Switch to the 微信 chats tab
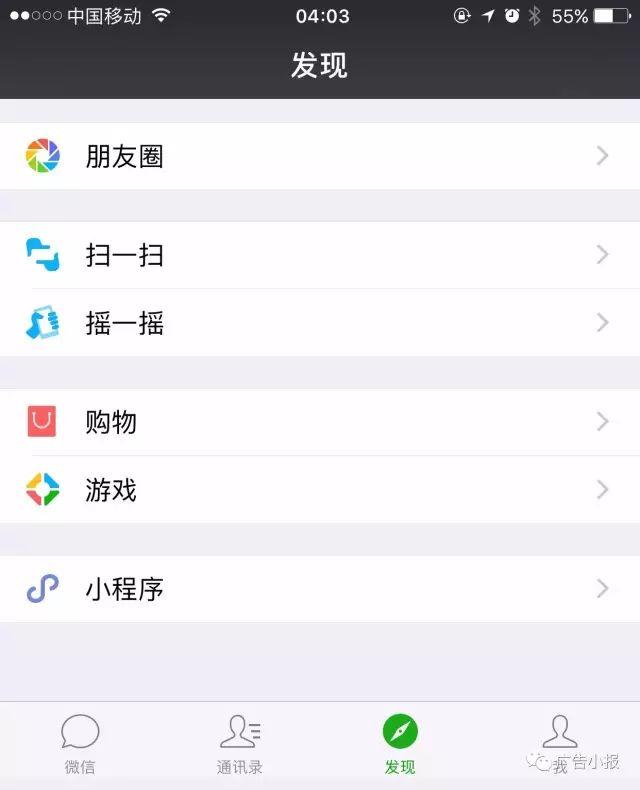640x790 pixels. point(80,745)
